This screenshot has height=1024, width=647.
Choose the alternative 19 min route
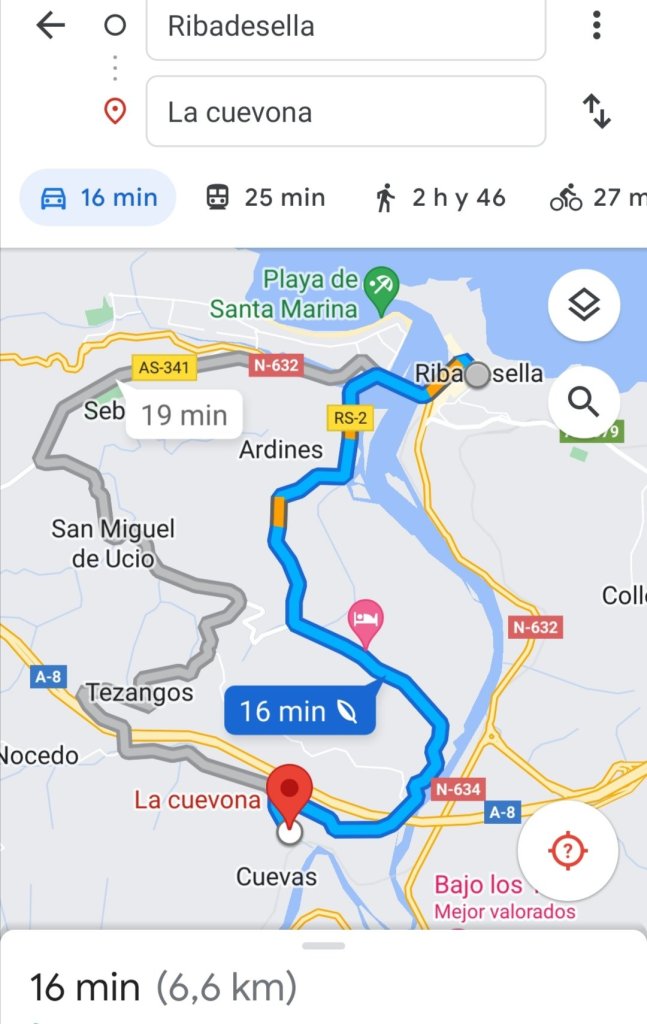click(x=184, y=414)
